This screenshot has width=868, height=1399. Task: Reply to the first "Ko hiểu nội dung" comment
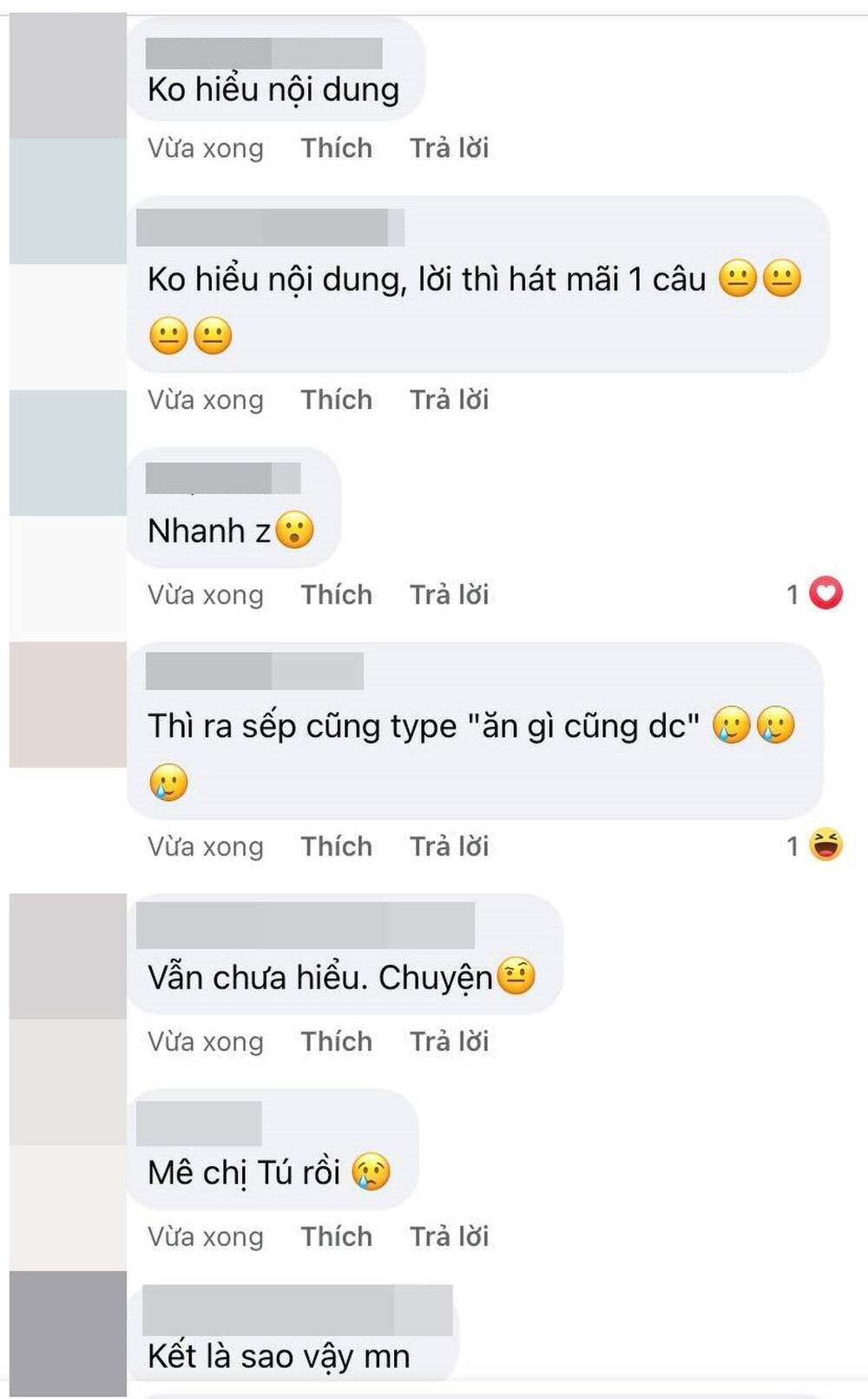(449, 148)
